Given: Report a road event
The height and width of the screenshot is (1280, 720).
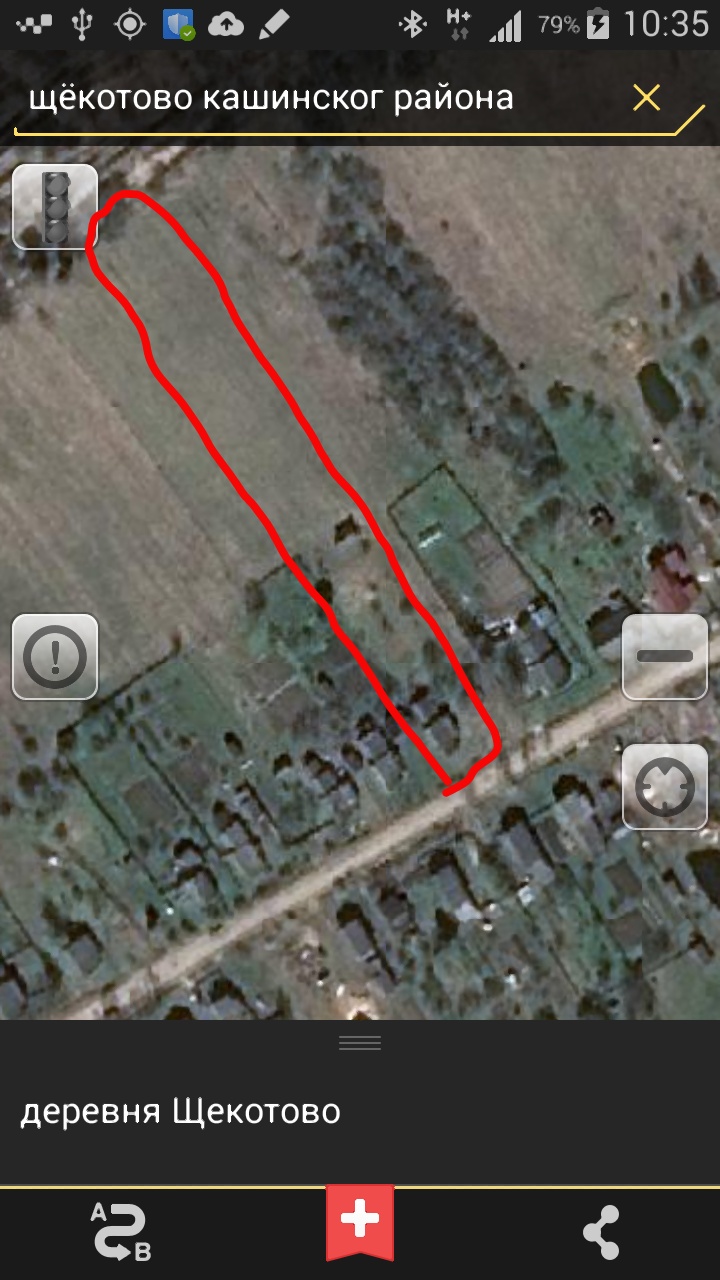Looking at the screenshot, I should [55, 656].
